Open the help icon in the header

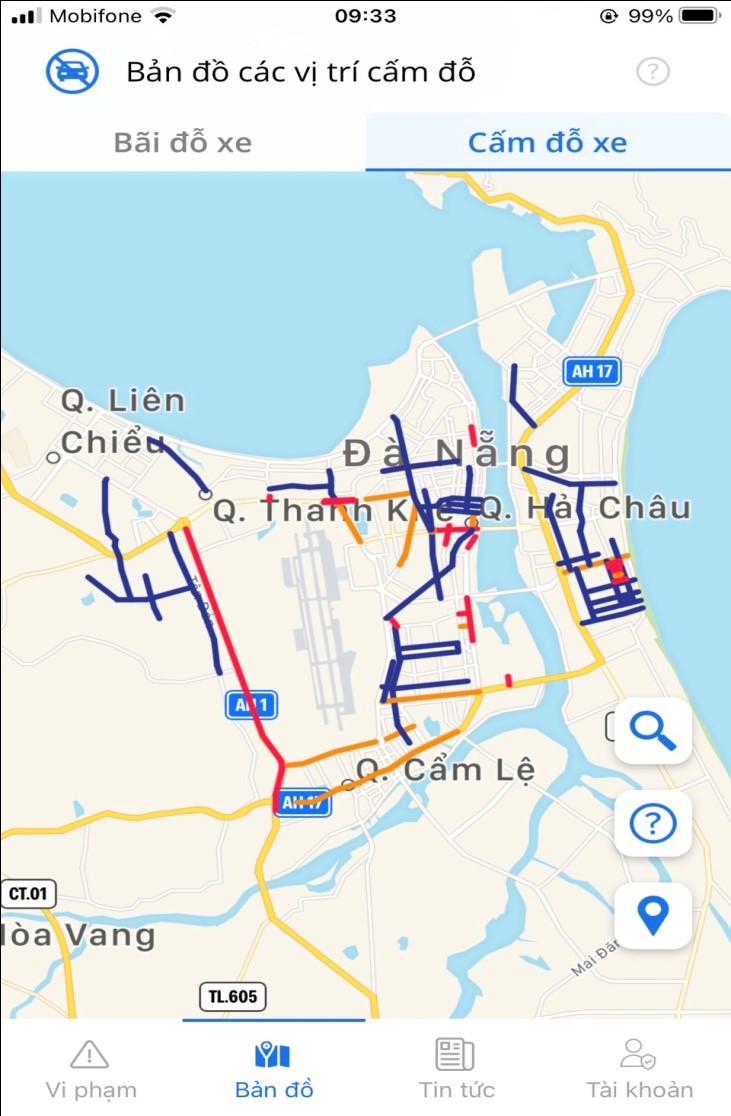653,72
